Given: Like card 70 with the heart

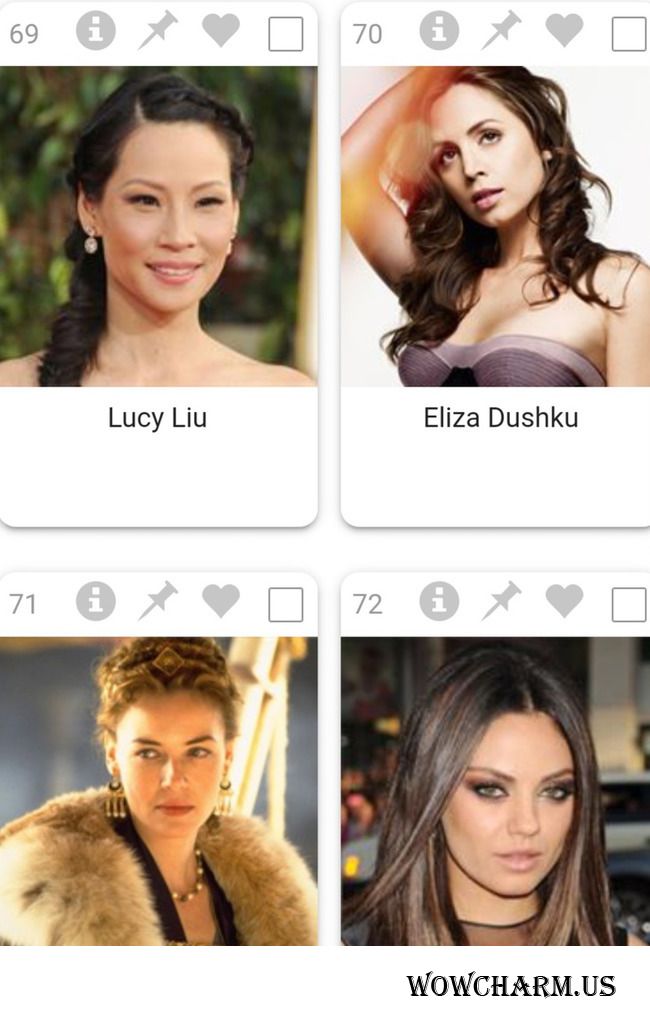Looking at the screenshot, I should tap(564, 31).
